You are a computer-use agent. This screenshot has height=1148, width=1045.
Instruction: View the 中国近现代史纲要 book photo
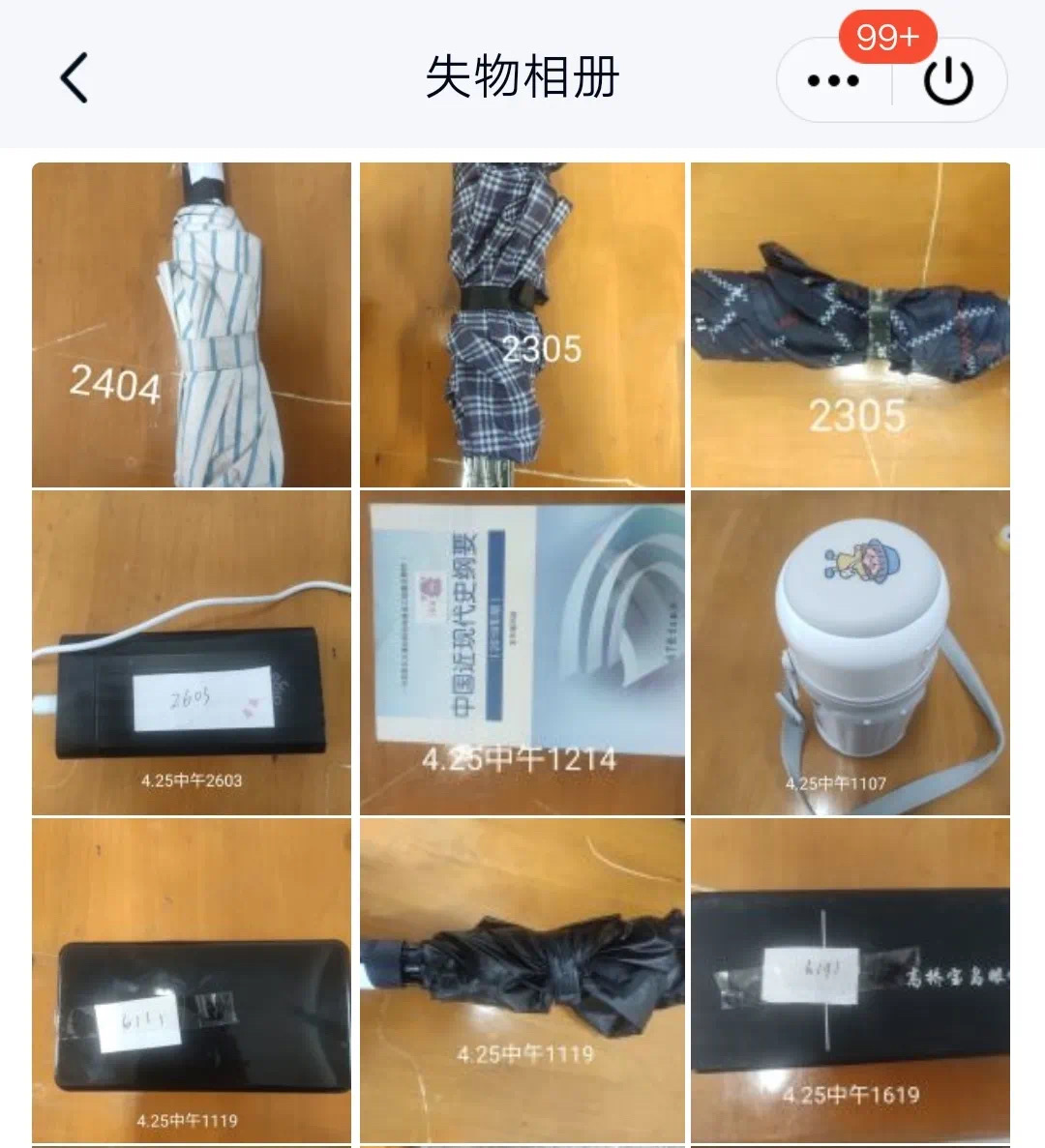[522, 653]
